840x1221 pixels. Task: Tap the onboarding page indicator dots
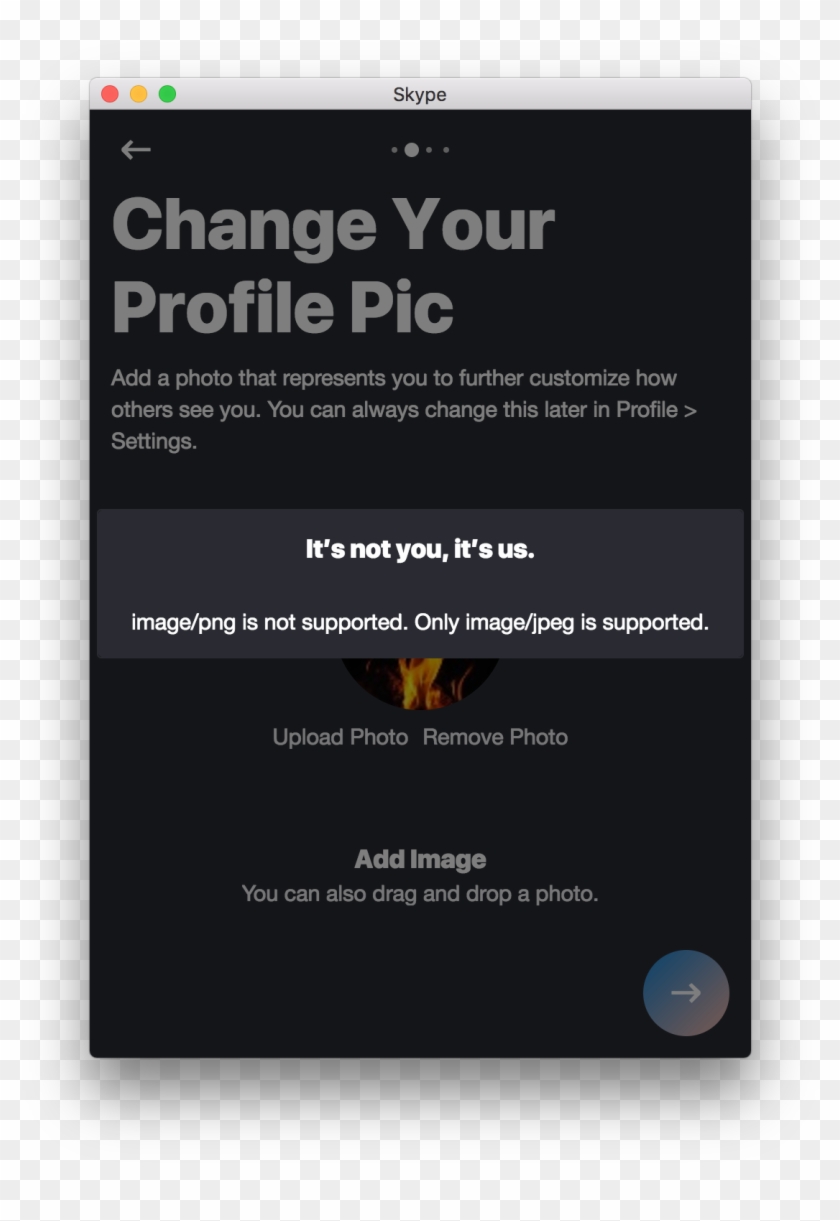click(420, 150)
